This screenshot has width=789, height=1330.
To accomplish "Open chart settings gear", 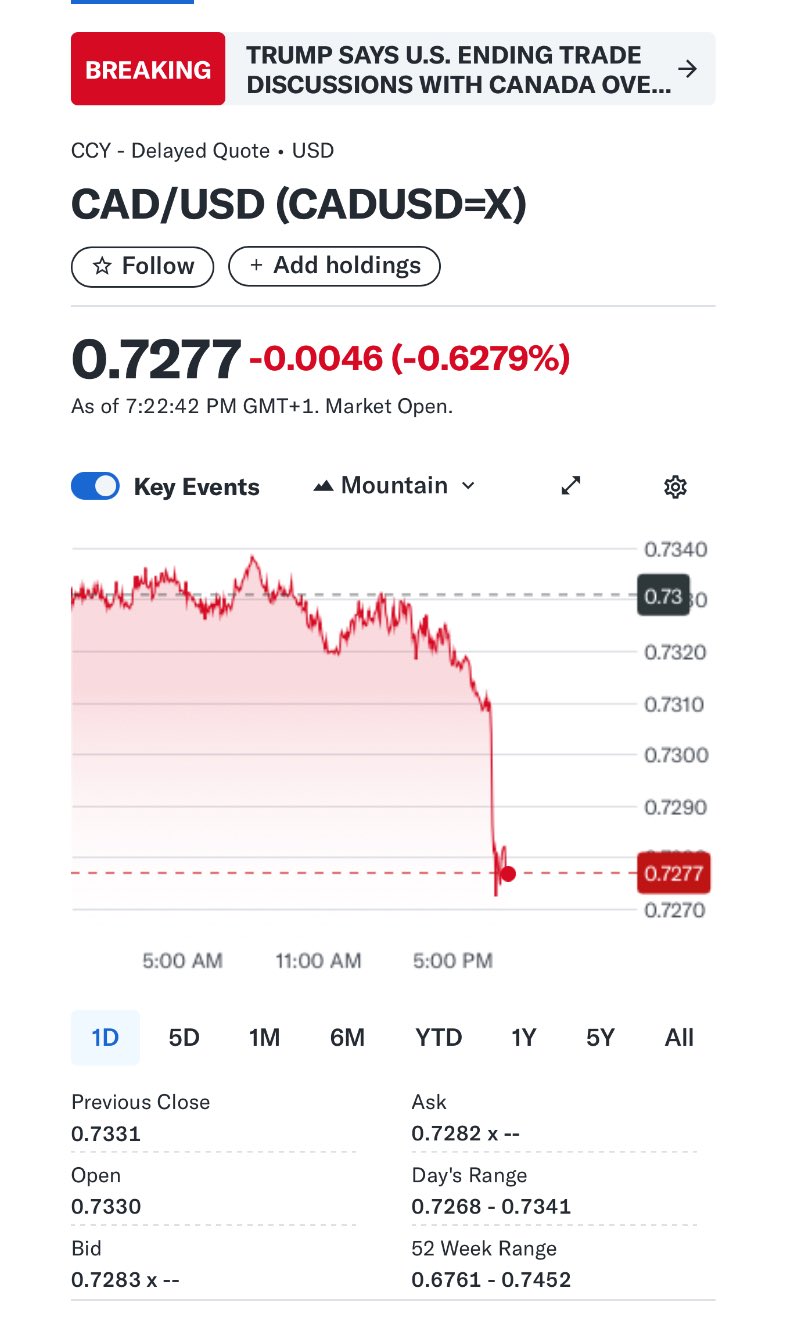I will [676, 487].
